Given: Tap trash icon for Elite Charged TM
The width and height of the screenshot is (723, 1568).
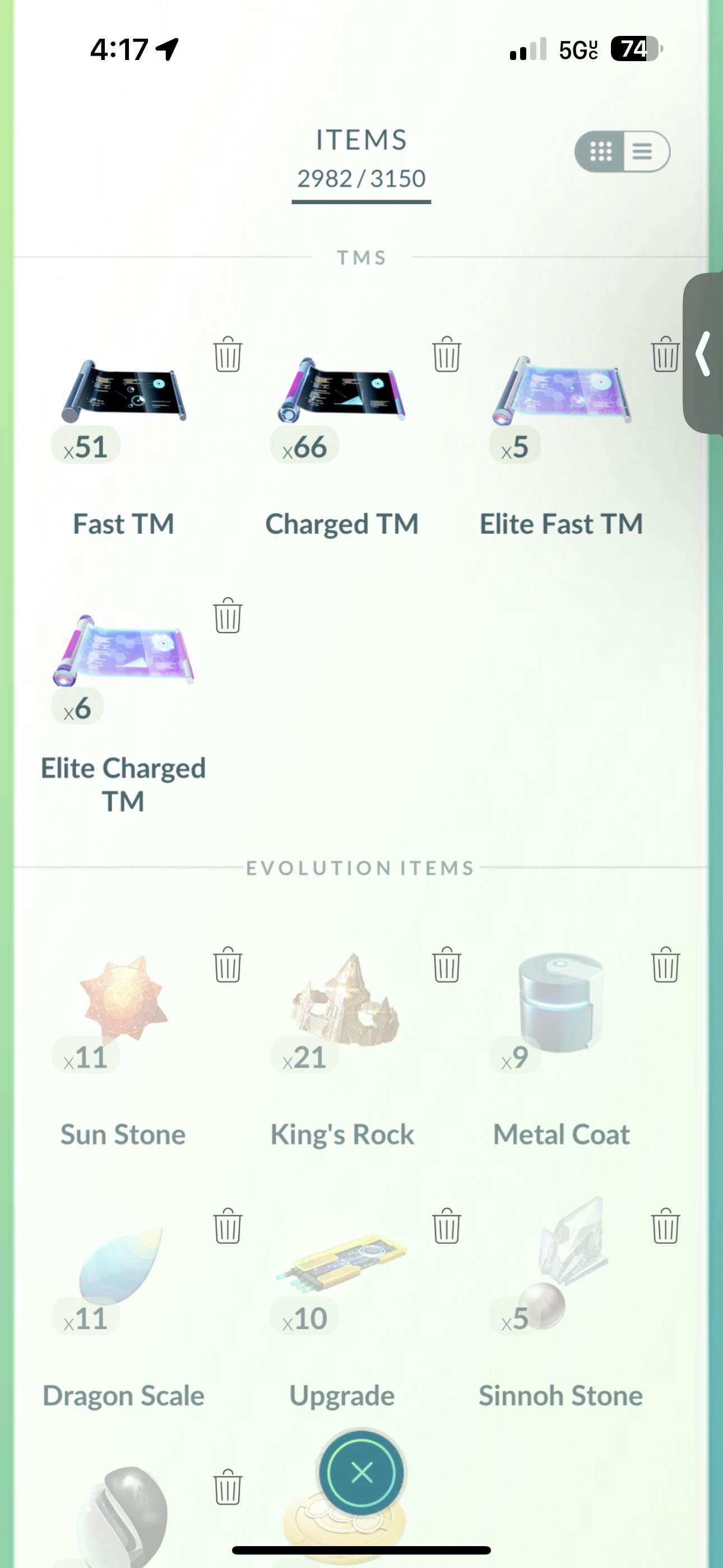Looking at the screenshot, I should coord(228,615).
